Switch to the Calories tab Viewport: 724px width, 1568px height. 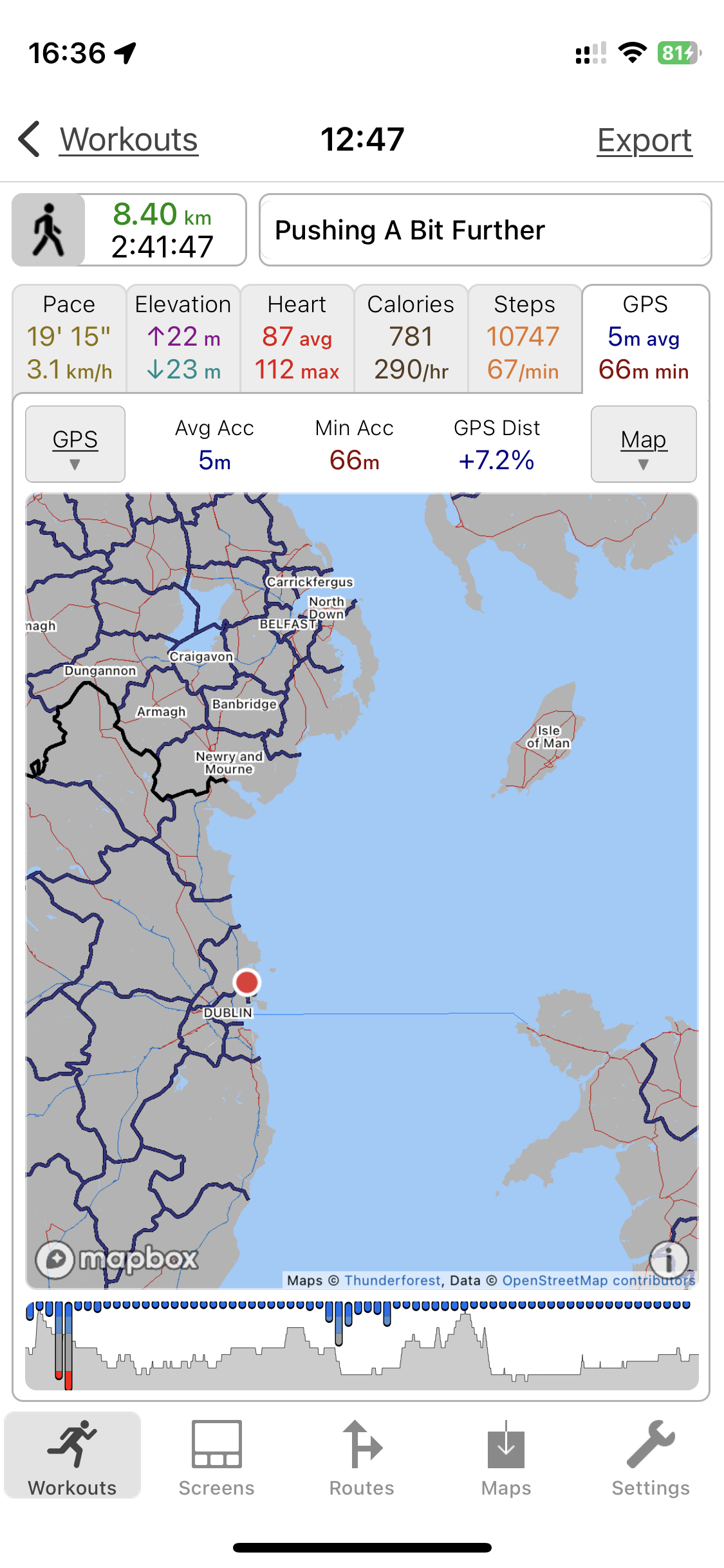click(x=411, y=338)
